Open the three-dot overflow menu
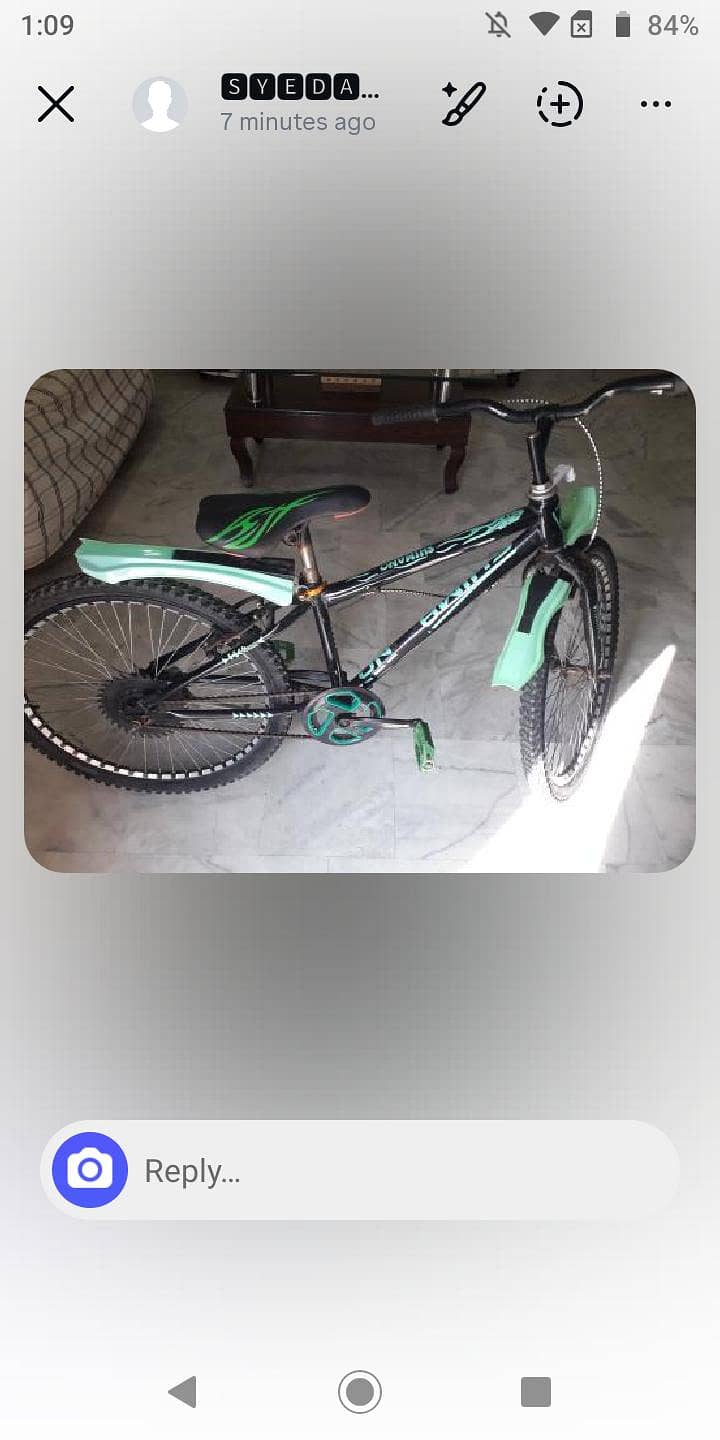720x1440 pixels. 655,103
